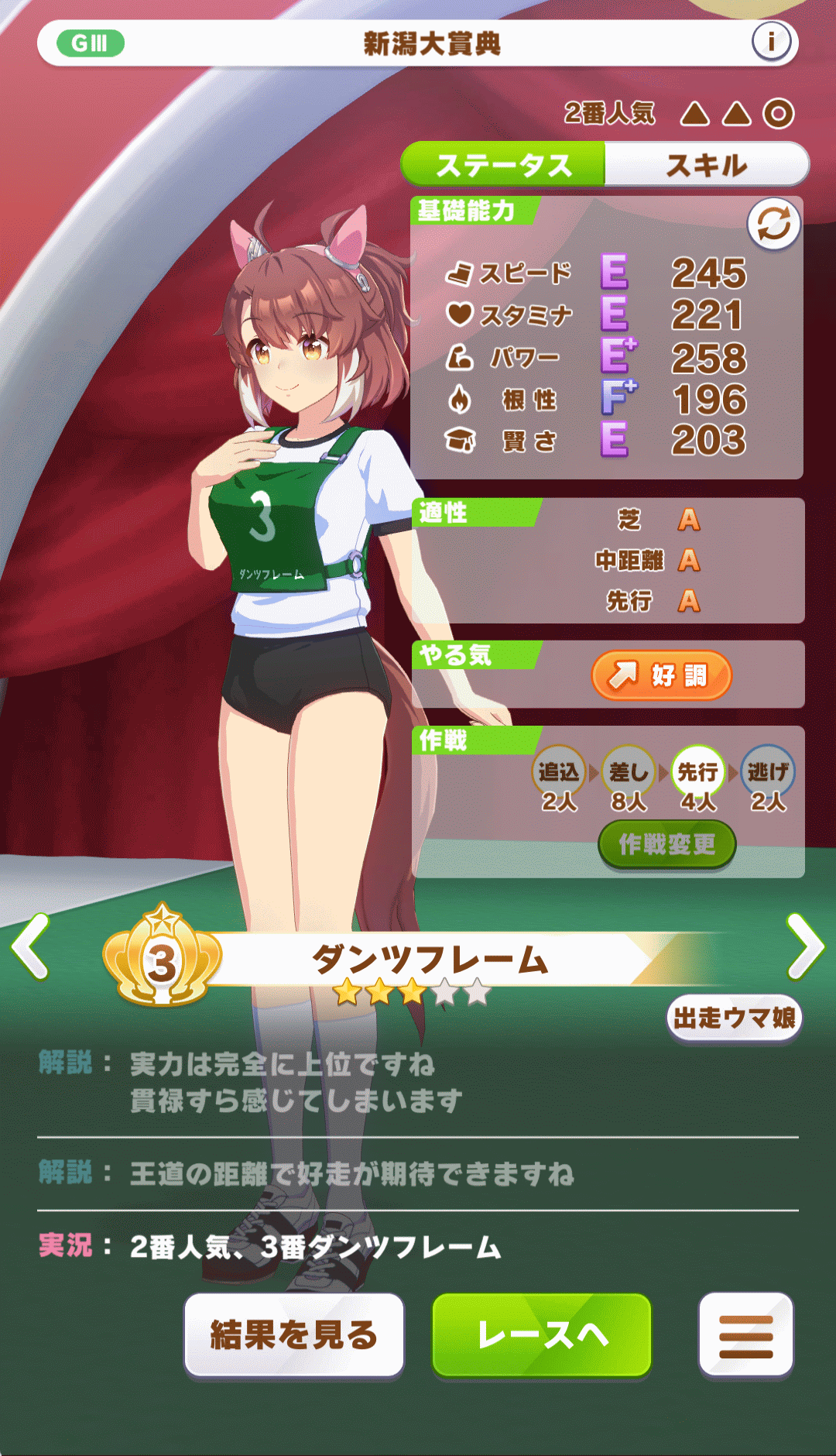The image size is (836, 1456).
Task: Select the ステータス tab
Action: pyautogui.click(x=503, y=165)
